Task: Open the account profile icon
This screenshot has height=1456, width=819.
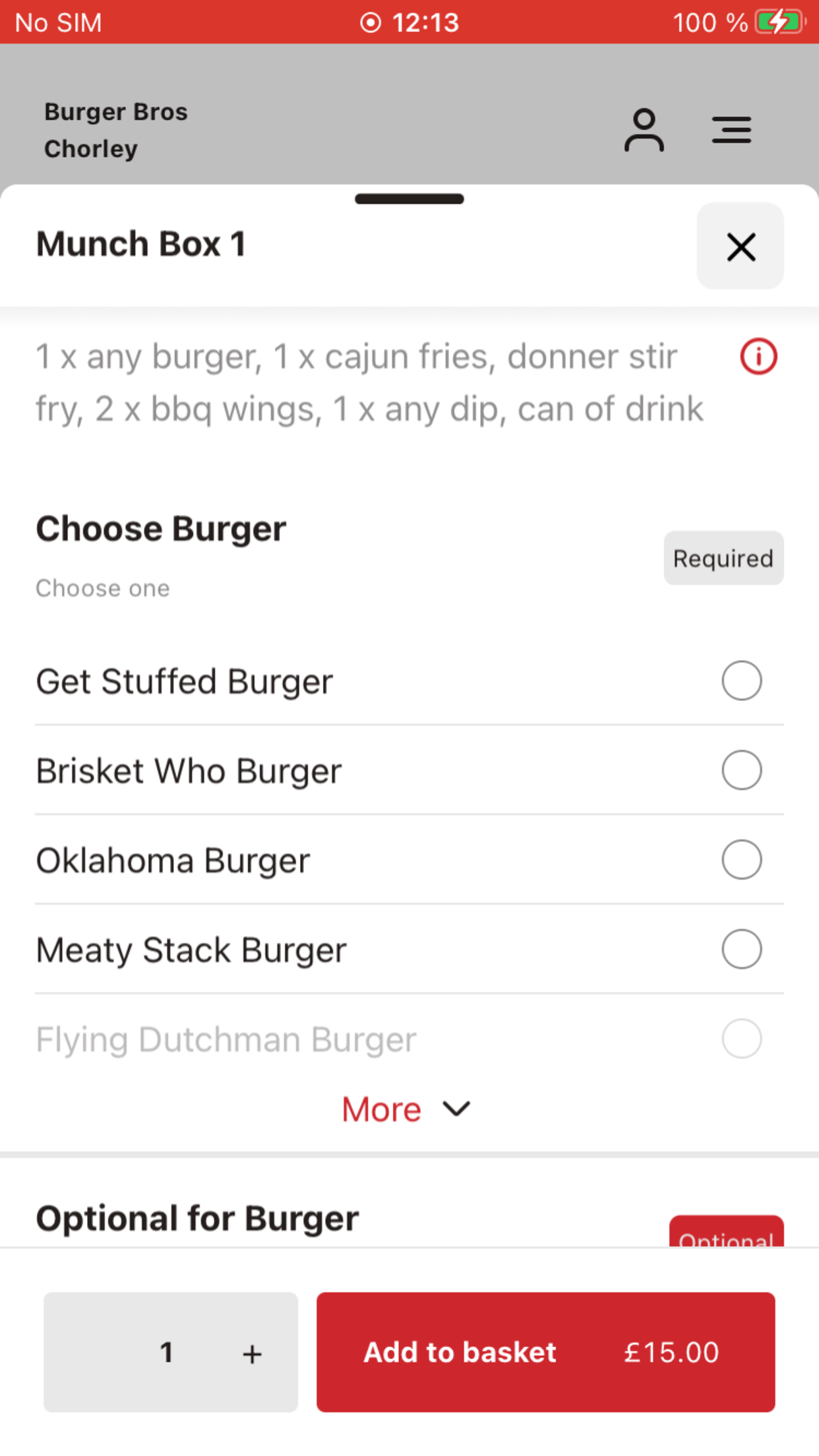Action: click(x=644, y=131)
